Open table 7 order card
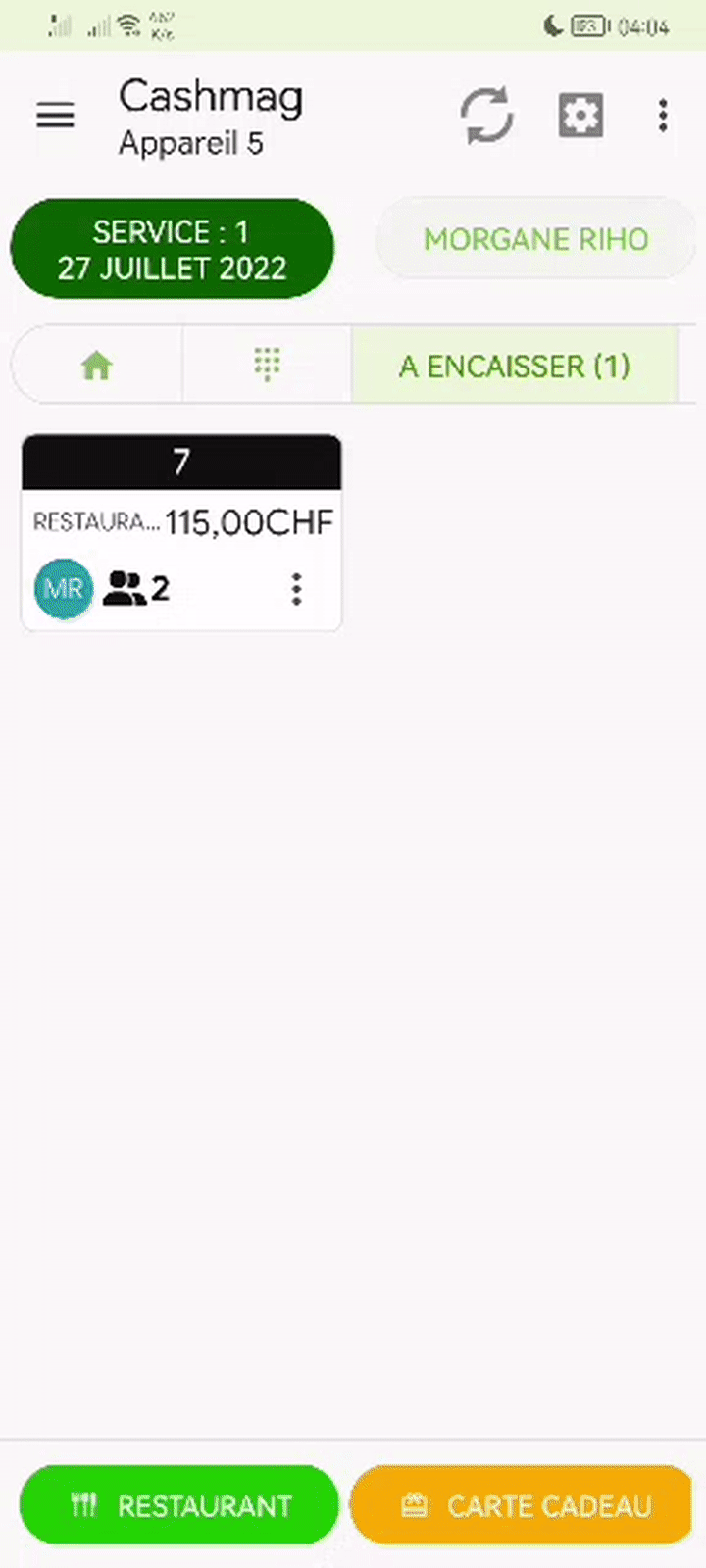This screenshot has width=706, height=1568. pos(181,532)
